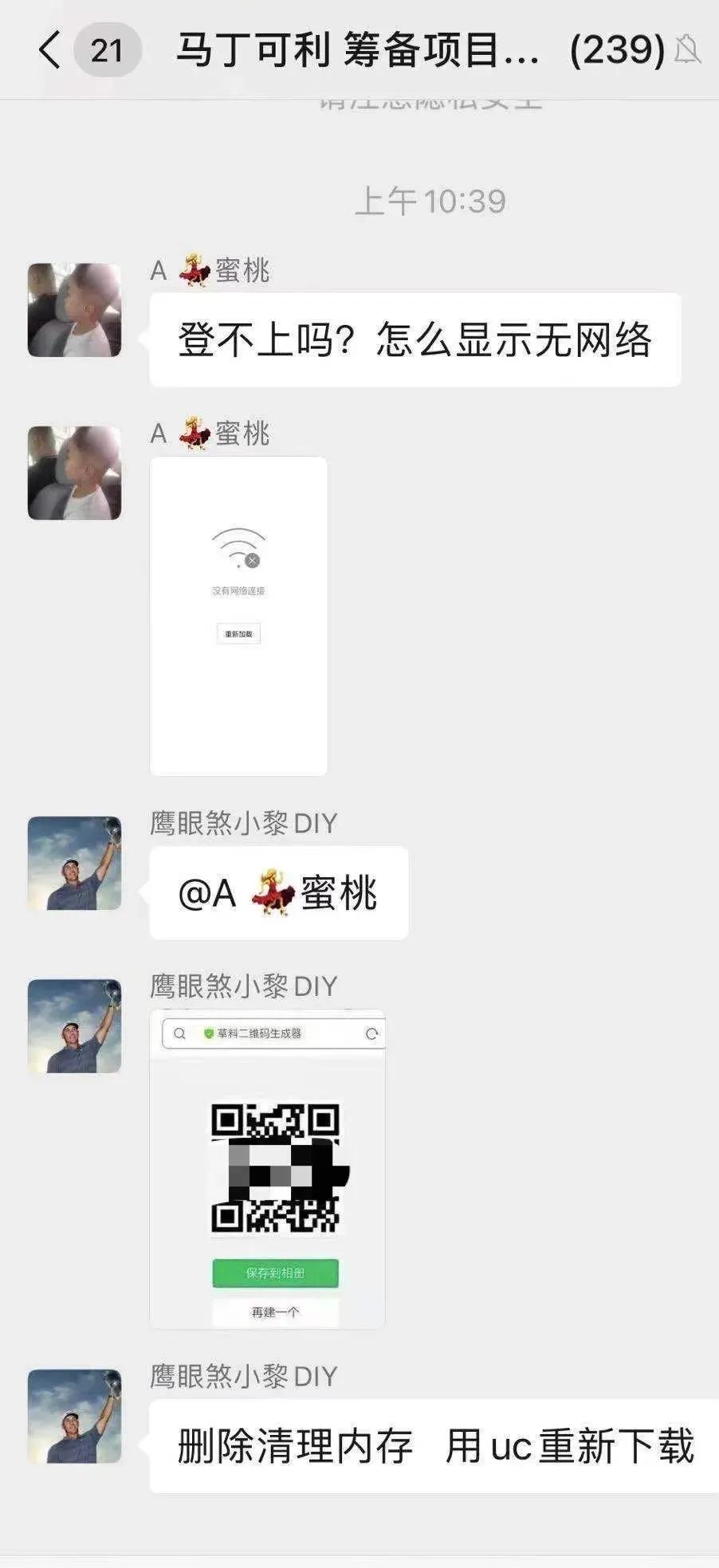Tap 鹰眼煞小黎DIY's avatar next to 删除清理内存 message

coord(74,1416)
